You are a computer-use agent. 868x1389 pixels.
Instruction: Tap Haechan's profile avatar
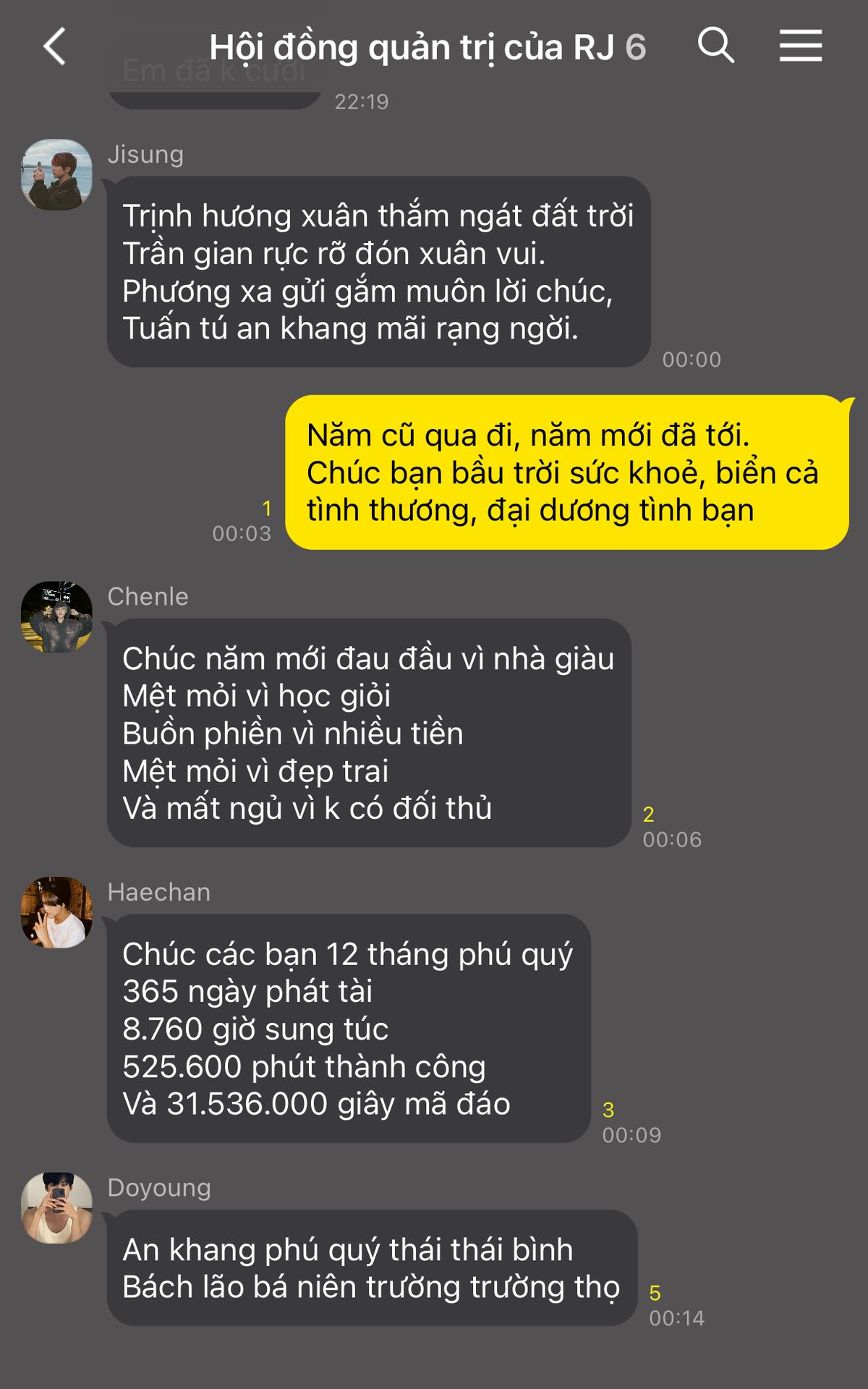pyautogui.click(x=56, y=912)
